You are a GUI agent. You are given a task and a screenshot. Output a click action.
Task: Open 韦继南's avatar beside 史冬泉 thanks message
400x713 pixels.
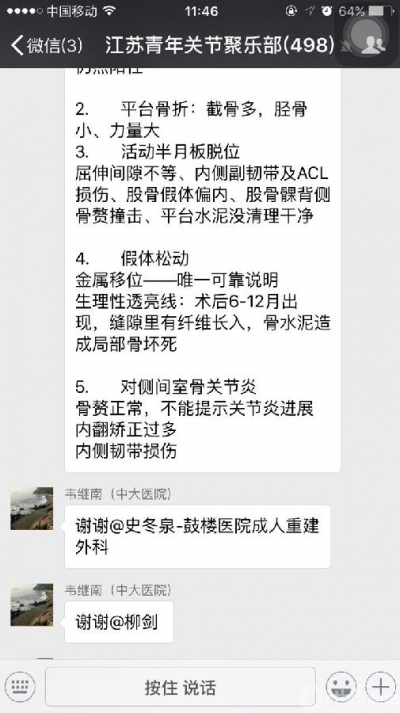point(32,508)
